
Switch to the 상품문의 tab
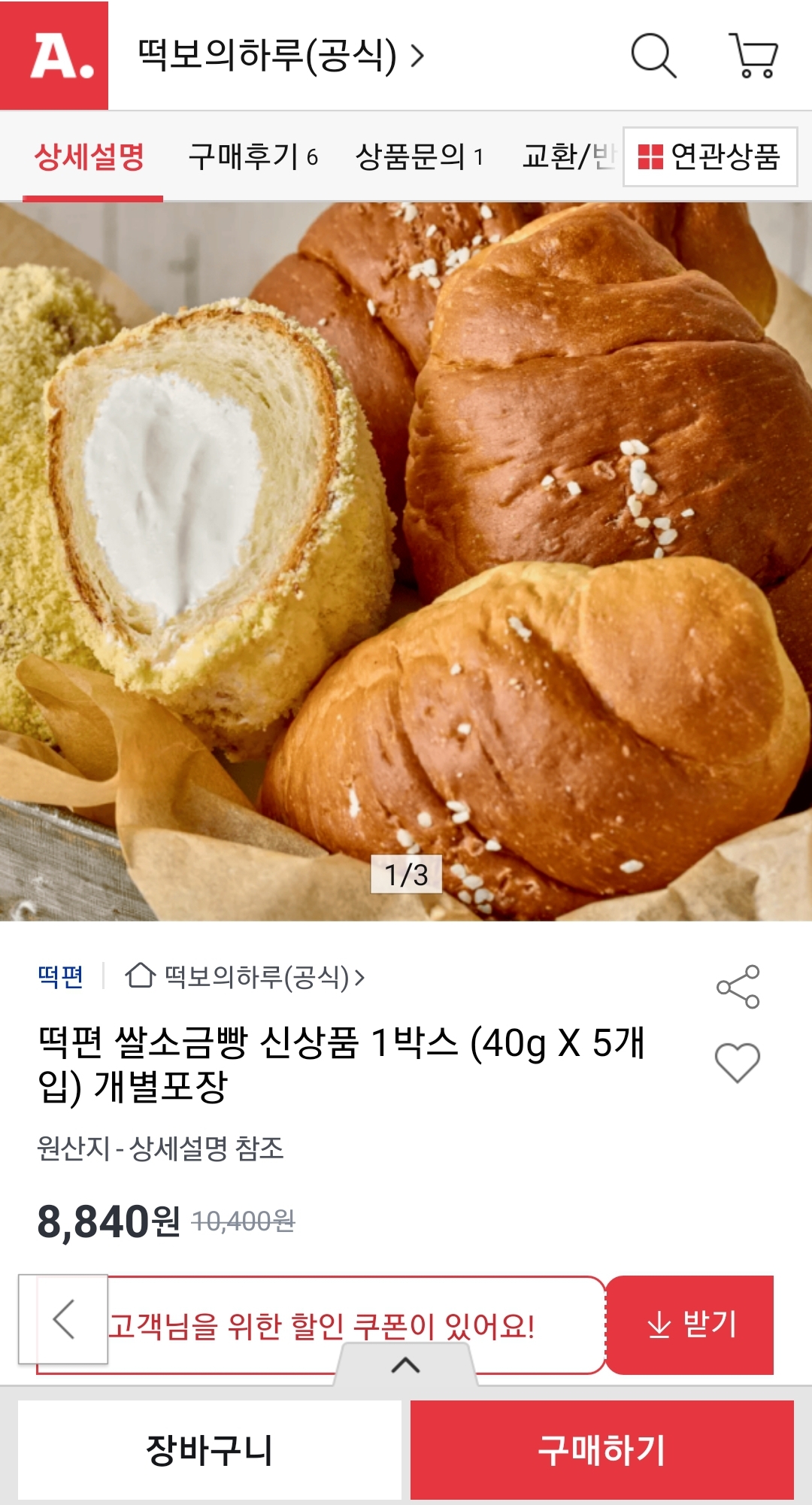coord(419,157)
